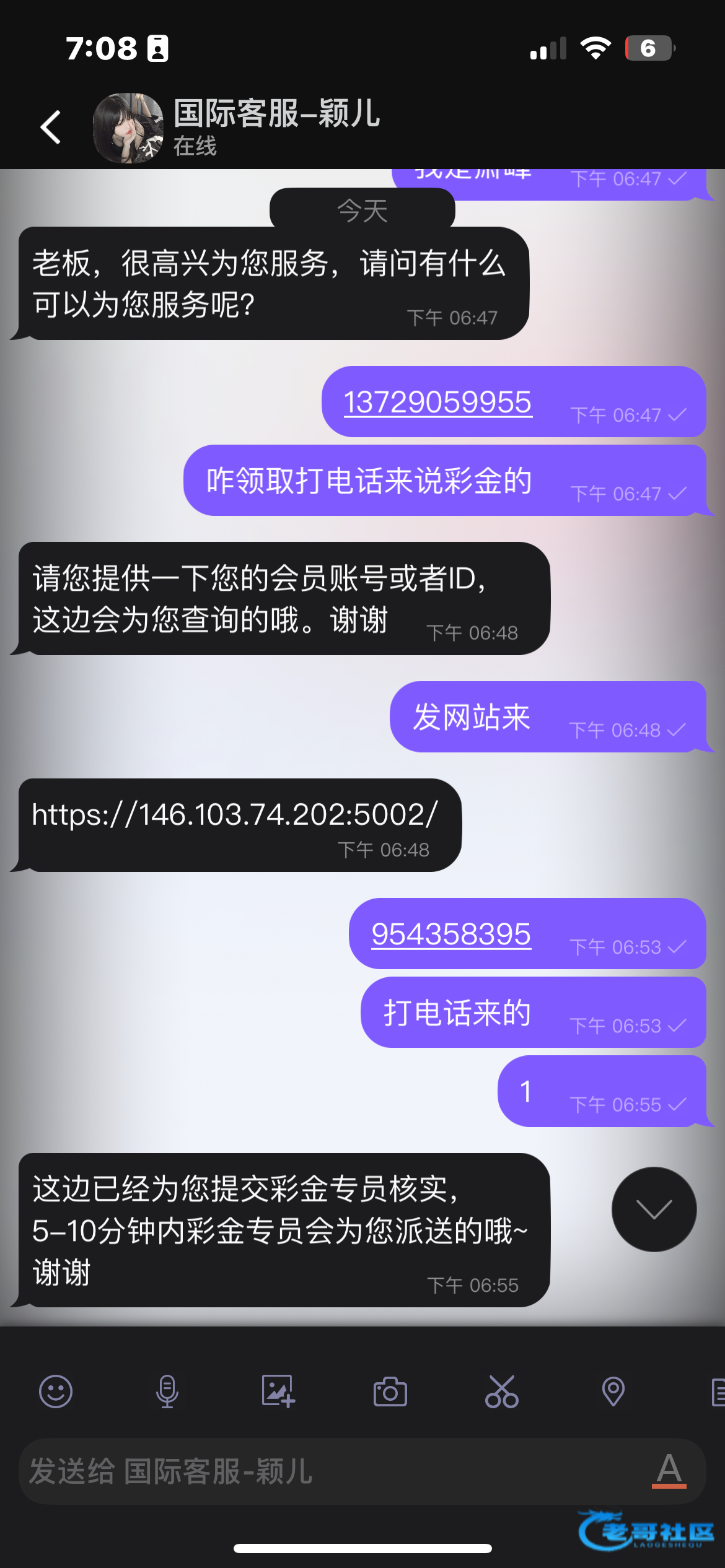The image size is (725, 1568).
Task: Open the camera to take photo
Action: (x=390, y=1392)
